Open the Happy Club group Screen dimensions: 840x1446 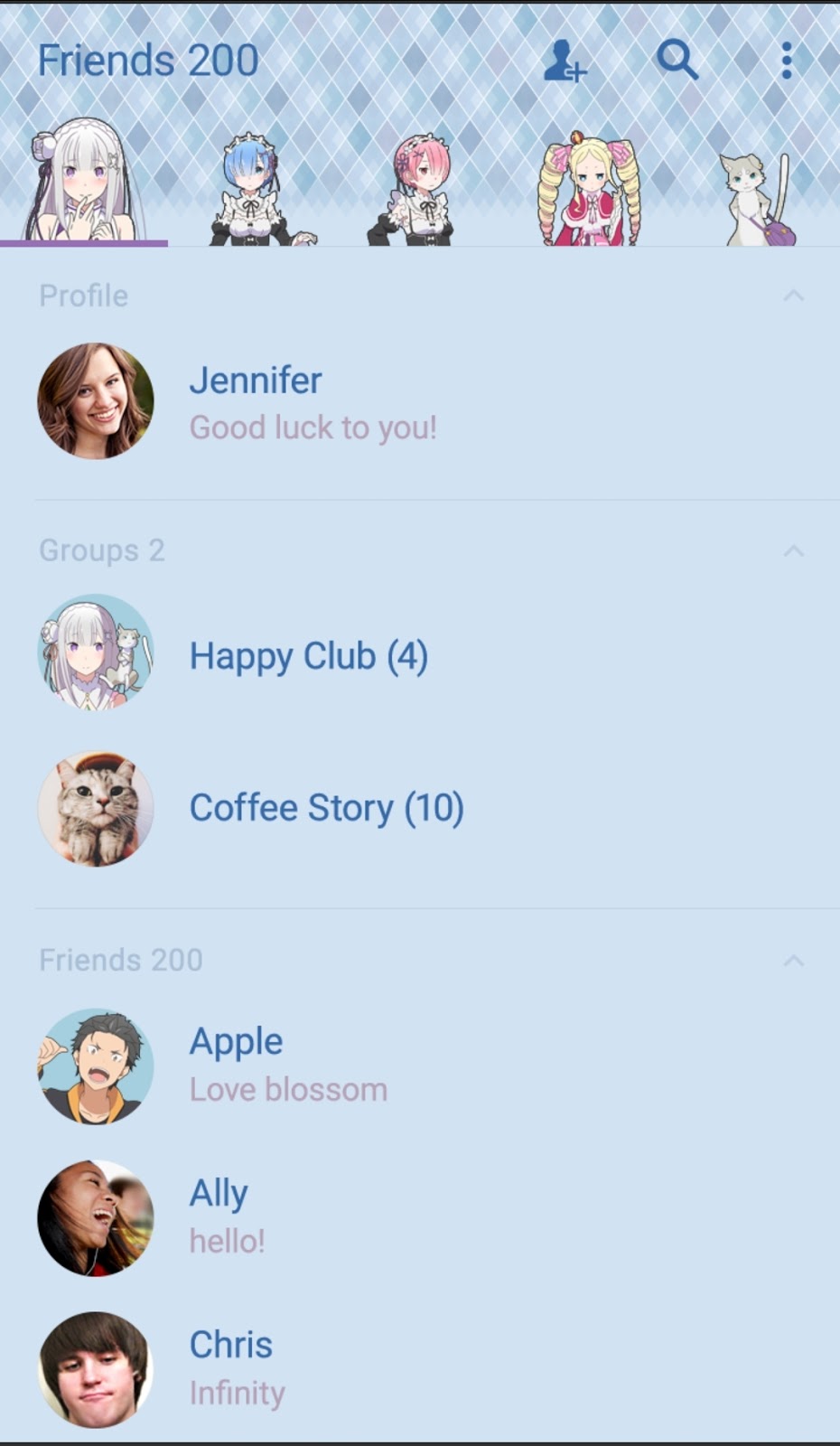coord(307,656)
